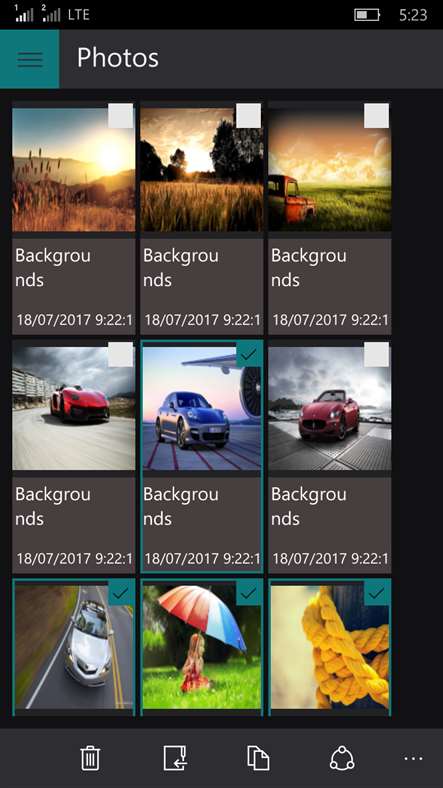Uncheck the yellow rope knot photo
Viewport: 443px width, 788px height.
[377, 593]
